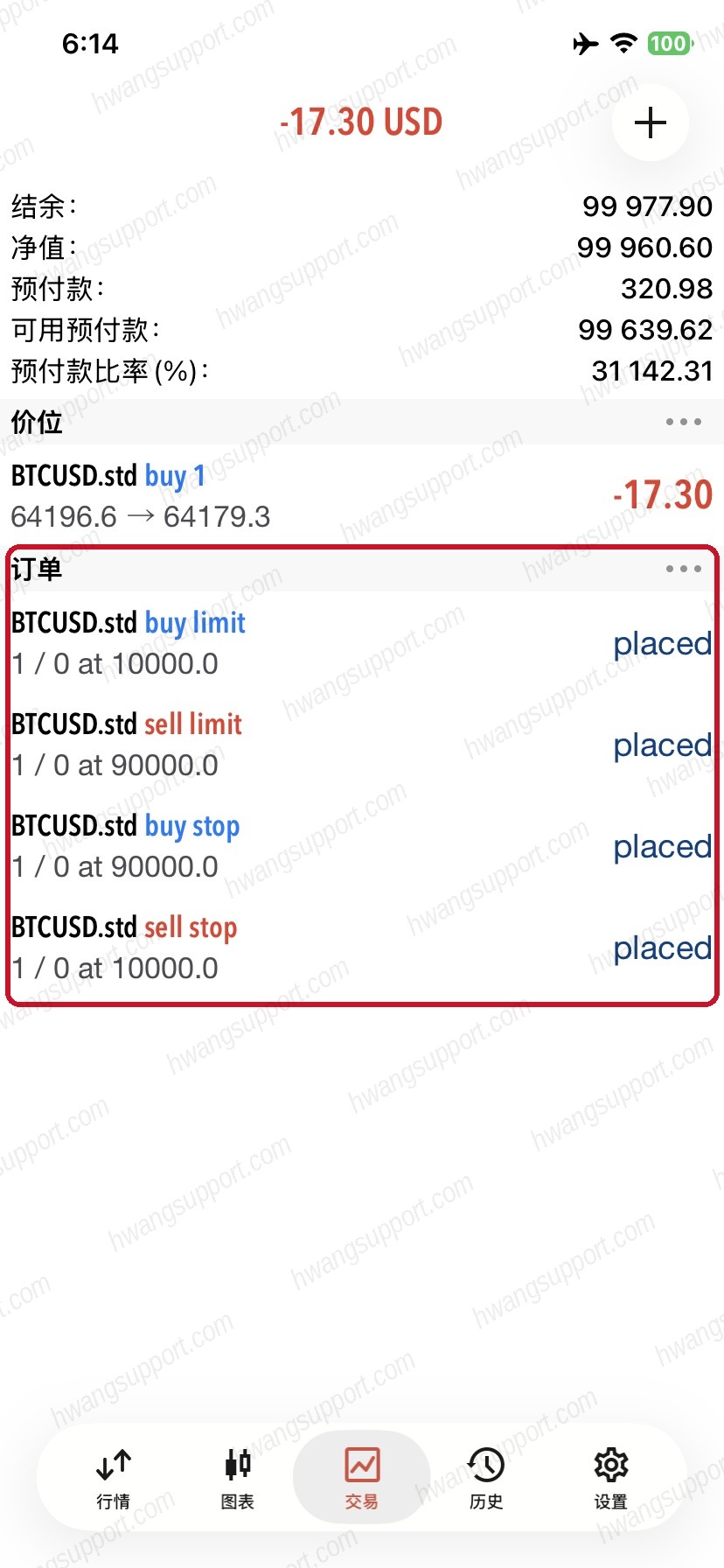Open the BTCUSD.std sell stop order

pyautogui.click(x=362, y=948)
